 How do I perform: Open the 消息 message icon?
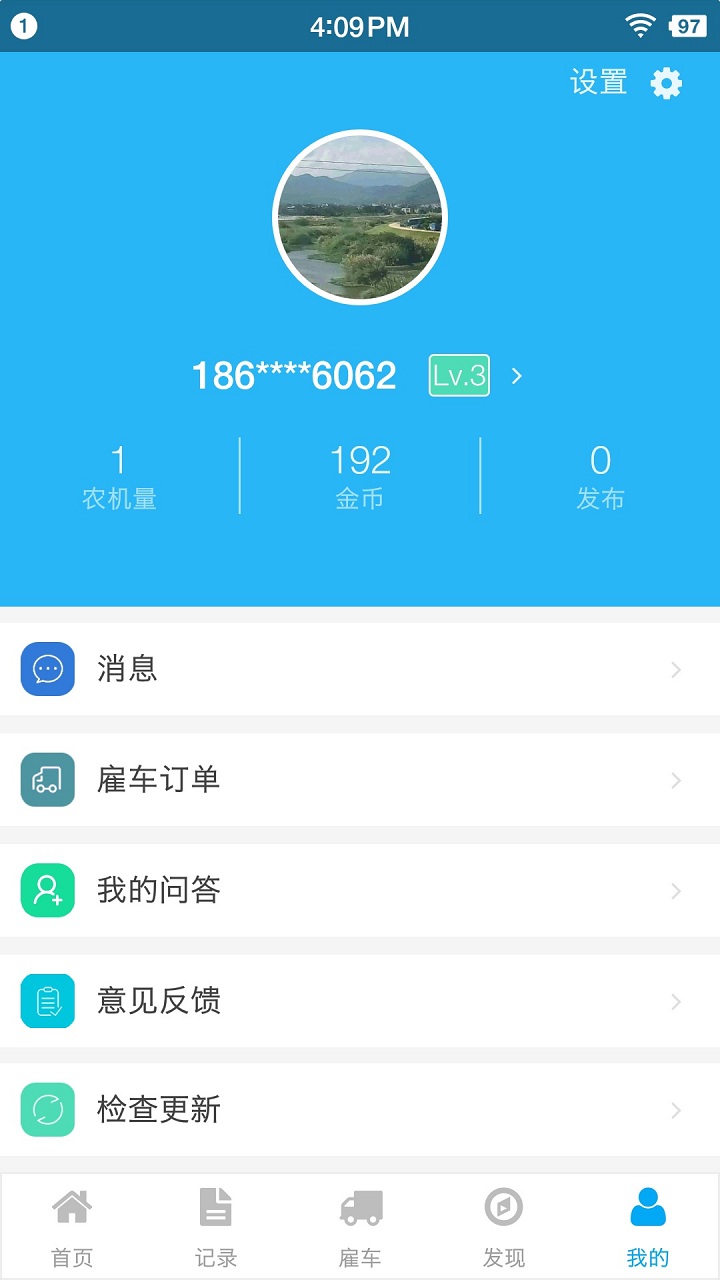click(x=47, y=670)
